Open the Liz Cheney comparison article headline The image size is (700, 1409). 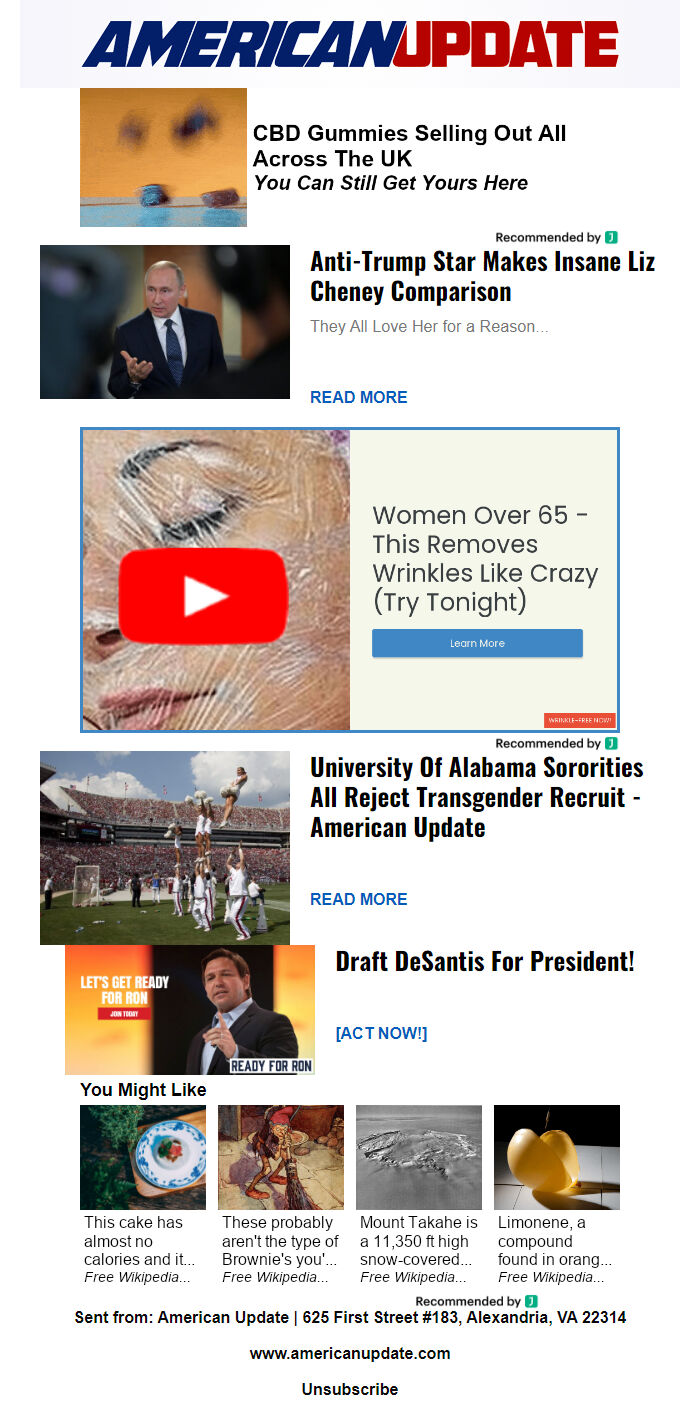point(482,277)
